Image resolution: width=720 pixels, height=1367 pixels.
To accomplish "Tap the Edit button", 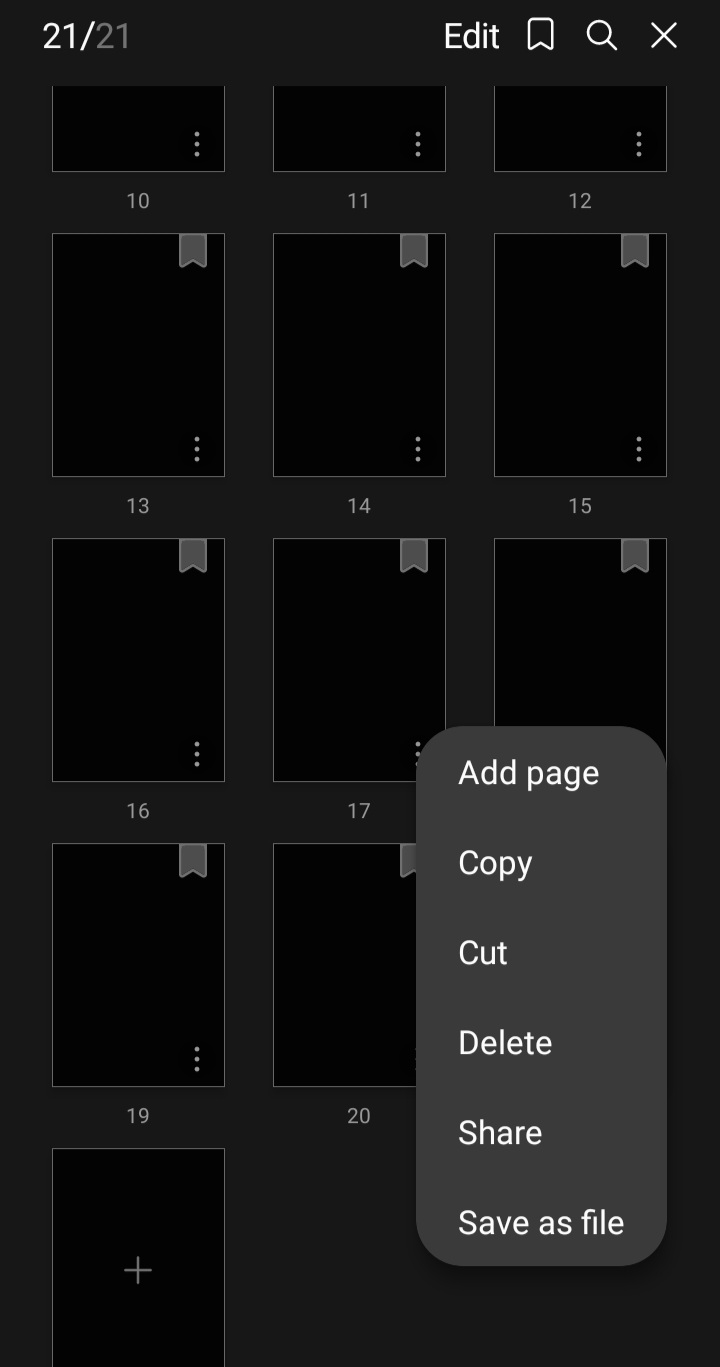I will (470, 35).
